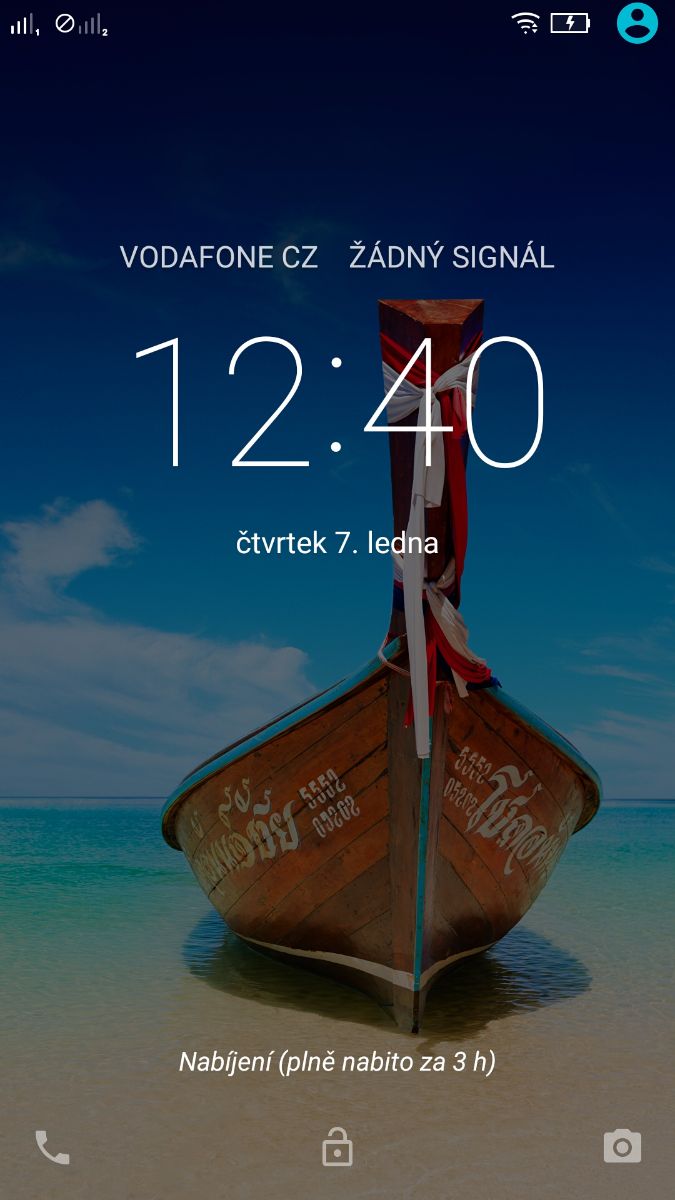Tap the unlock padlock icon
Image resolution: width=675 pixels, height=1200 pixels.
click(x=337, y=1147)
